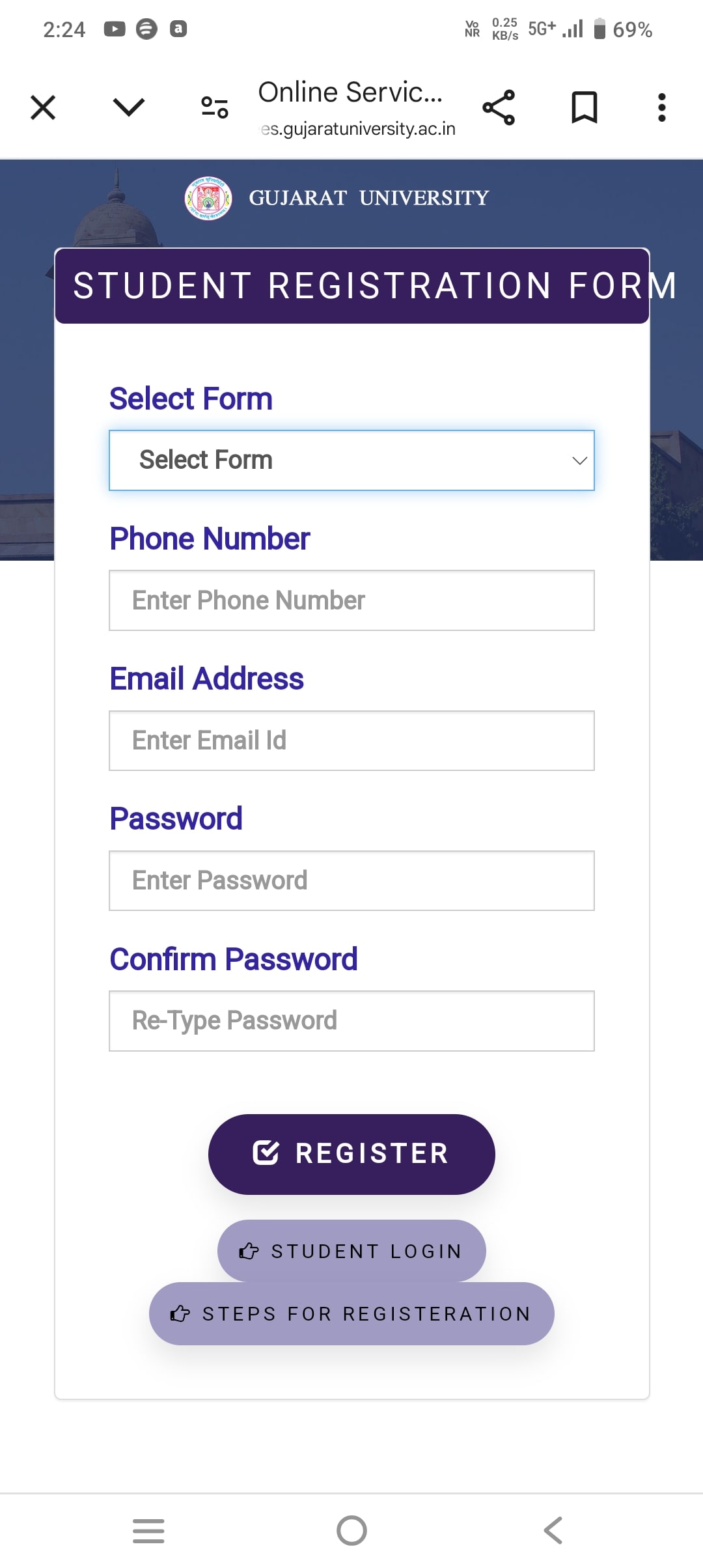The height and width of the screenshot is (1568, 703).
Task: Tap the Re-Type Password field
Action: [x=351, y=1020]
